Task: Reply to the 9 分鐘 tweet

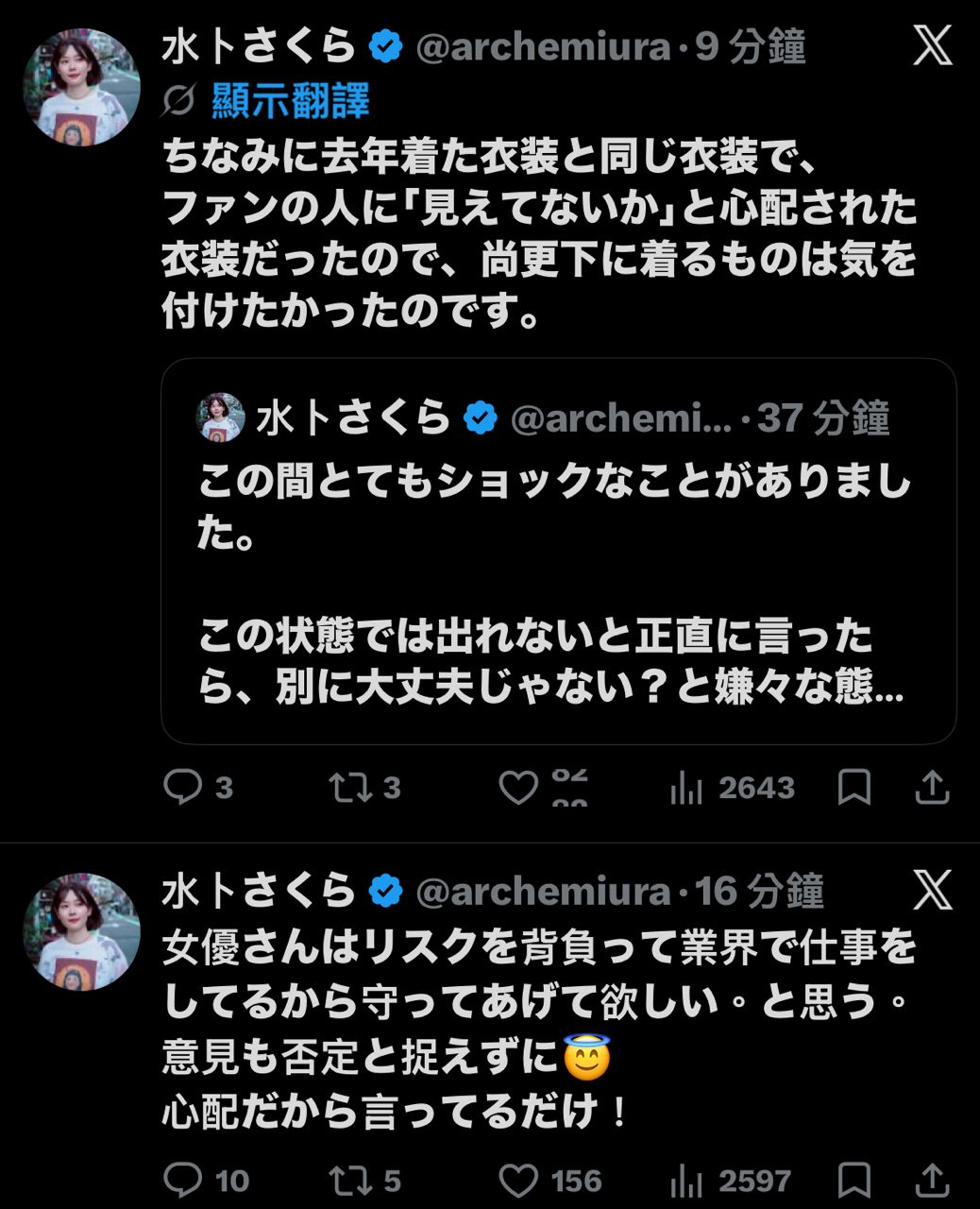Action: [x=183, y=787]
